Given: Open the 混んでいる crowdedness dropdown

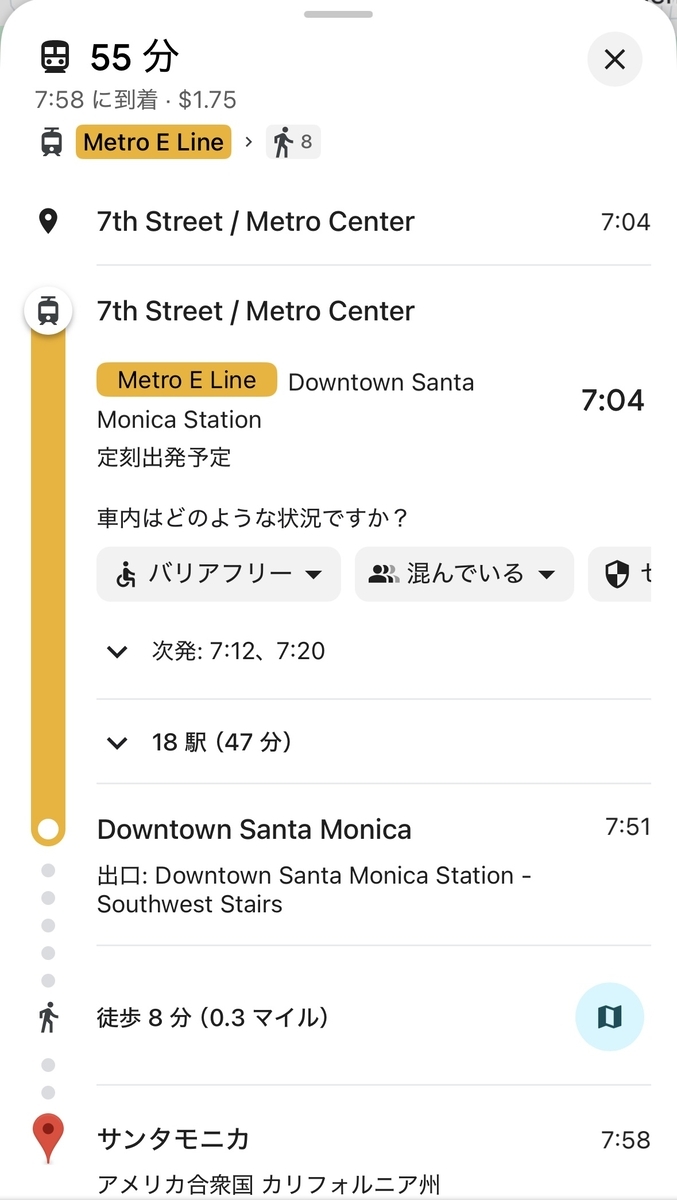Looking at the screenshot, I should coord(464,574).
